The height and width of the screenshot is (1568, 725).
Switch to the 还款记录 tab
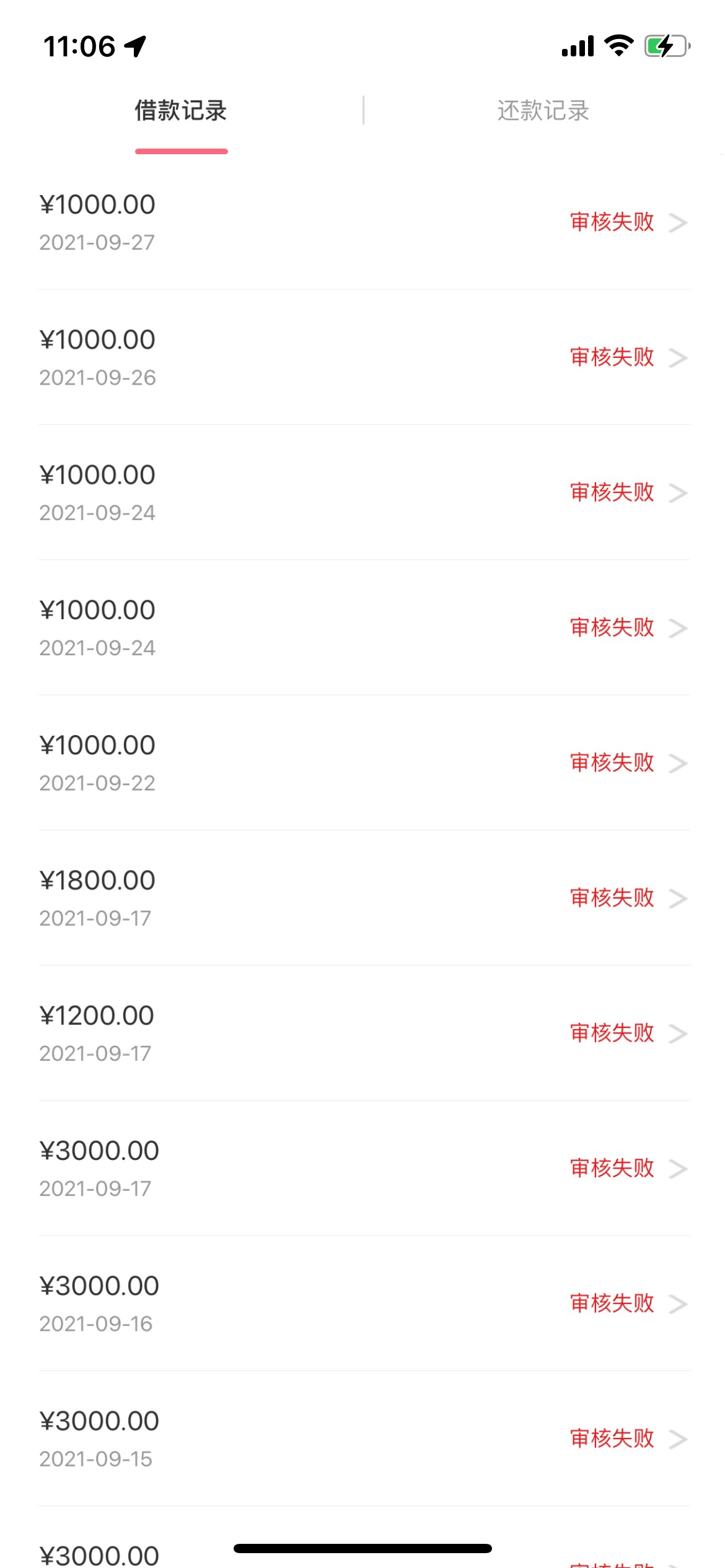pyautogui.click(x=543, y=111)
